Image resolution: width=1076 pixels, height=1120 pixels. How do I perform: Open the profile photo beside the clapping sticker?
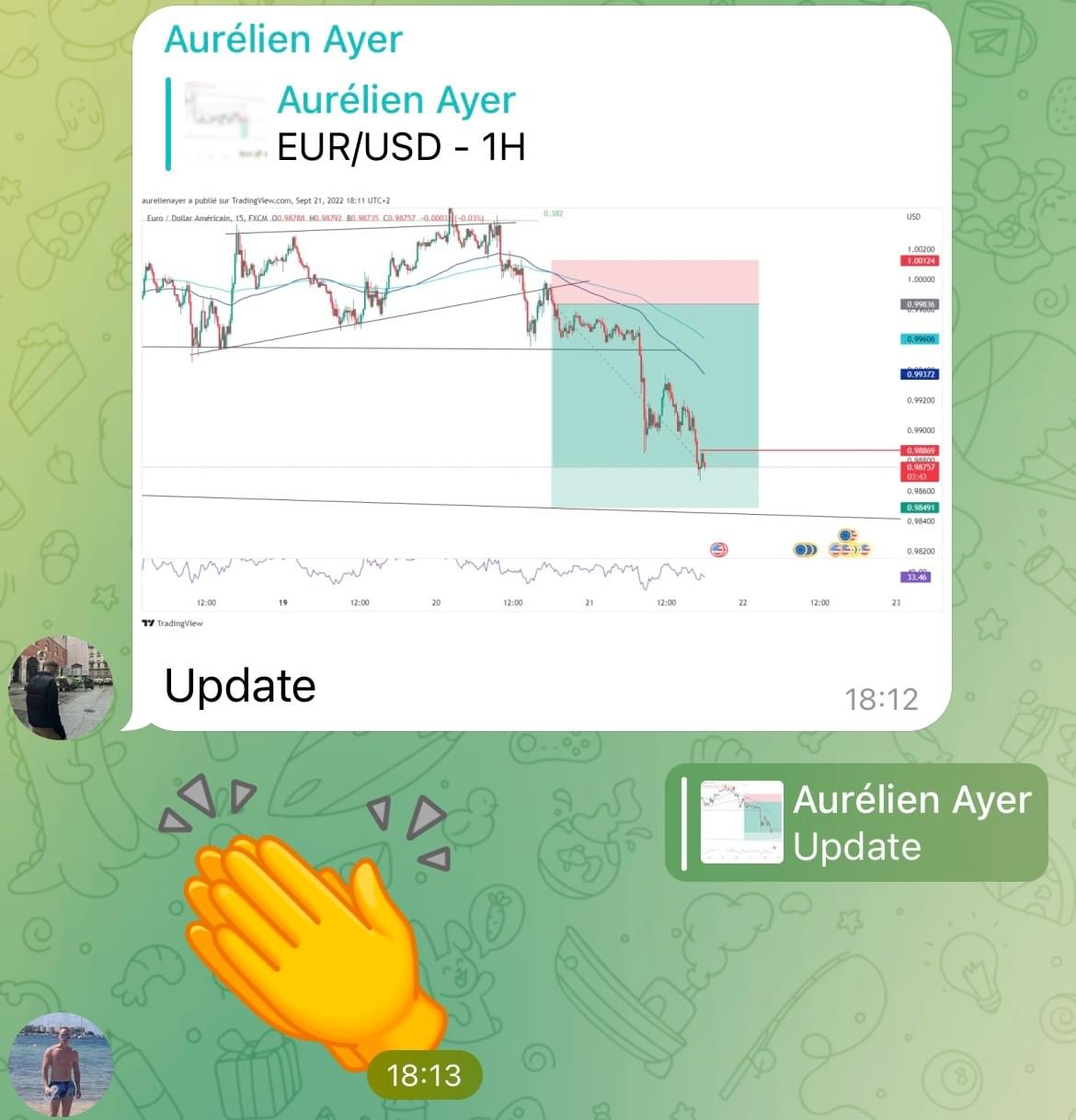[x=62, y=1064]
